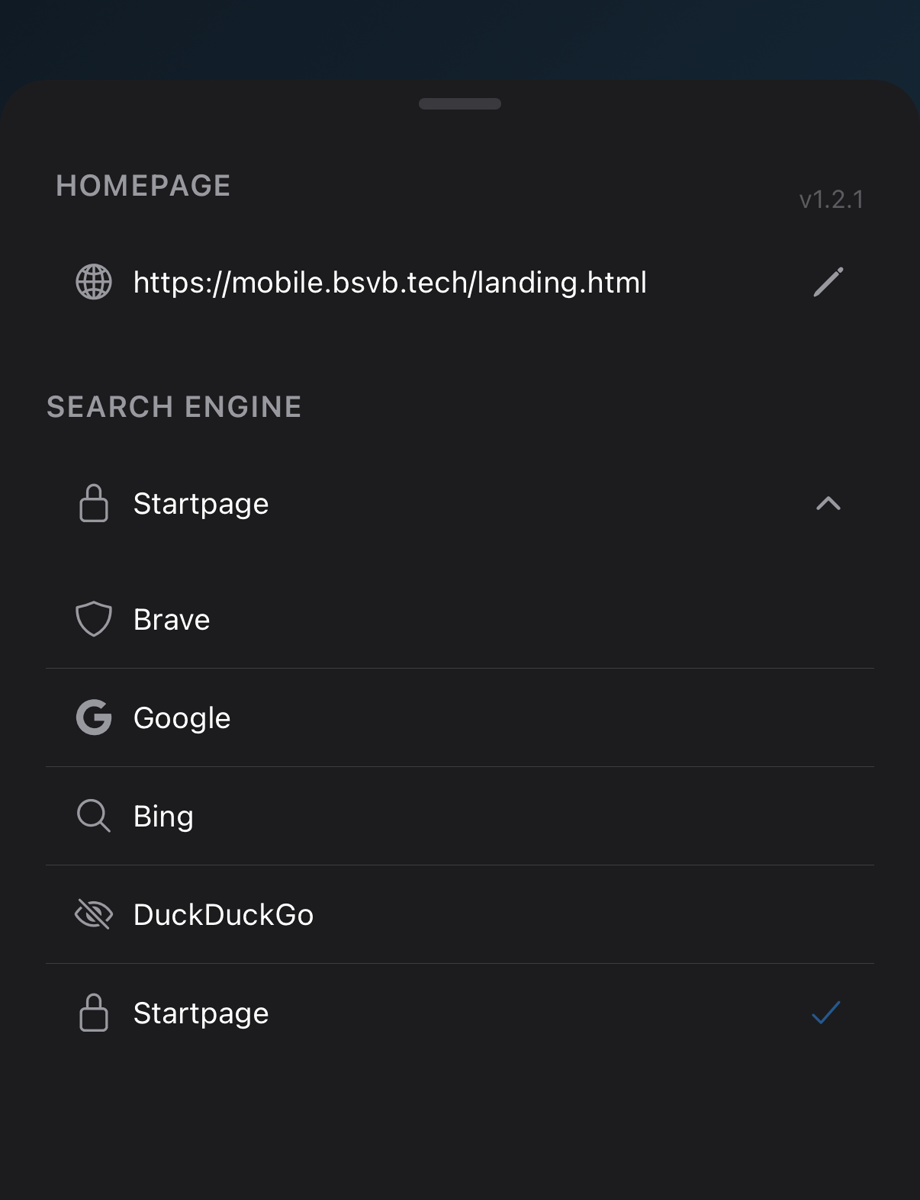The height and width of the screenshot is (1200, 920).
Task: Click the Google G logo
Action: tap(93, 717)
